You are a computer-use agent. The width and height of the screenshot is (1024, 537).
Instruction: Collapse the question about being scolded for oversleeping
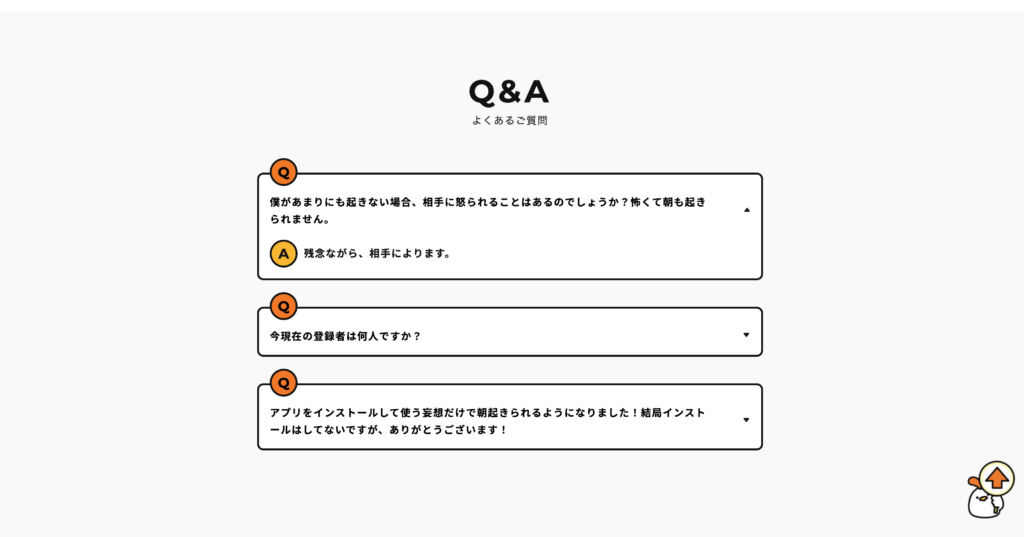point(746,210)
